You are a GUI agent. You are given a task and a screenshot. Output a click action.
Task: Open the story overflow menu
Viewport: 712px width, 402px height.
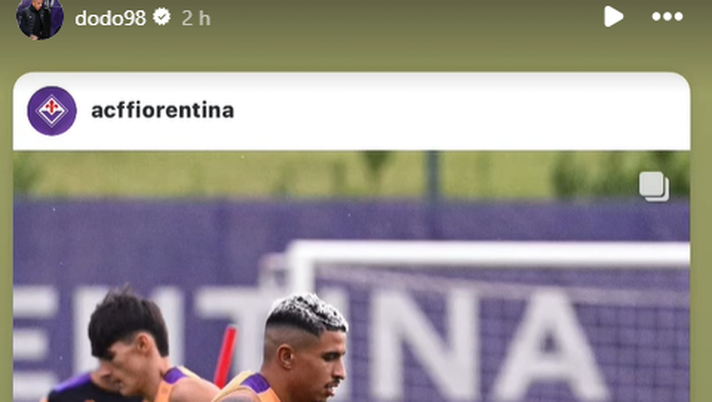coord(667,16)
